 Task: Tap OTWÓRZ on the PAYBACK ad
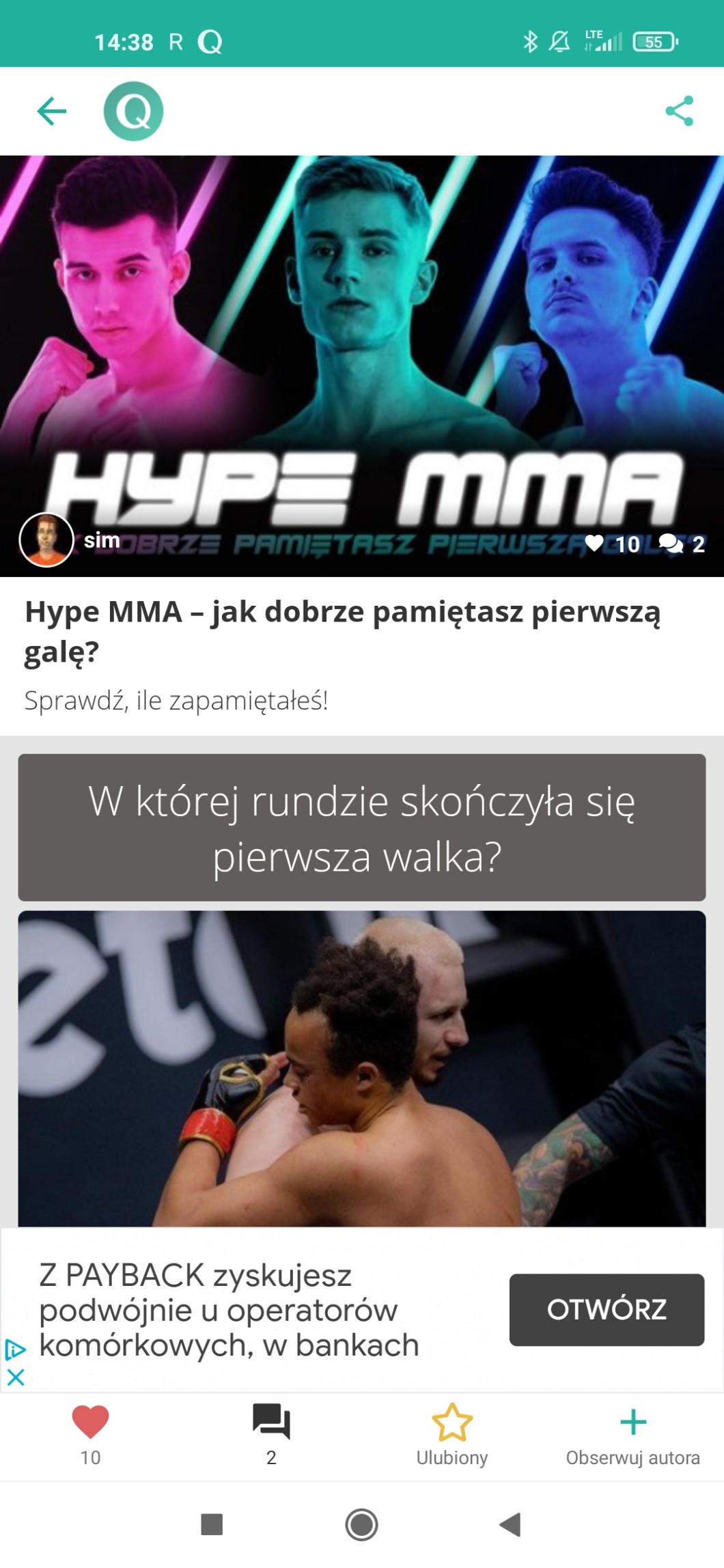coord(606,1309)
